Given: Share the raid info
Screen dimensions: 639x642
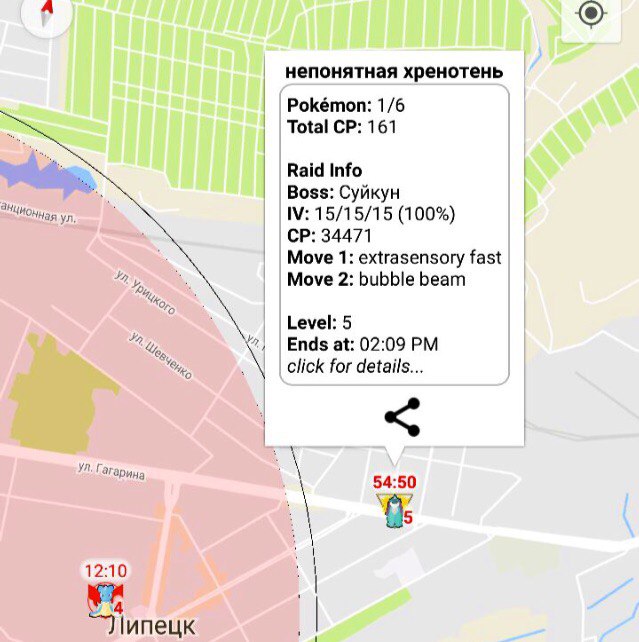Looking at the screenshot, I should (x=402, y=417).
